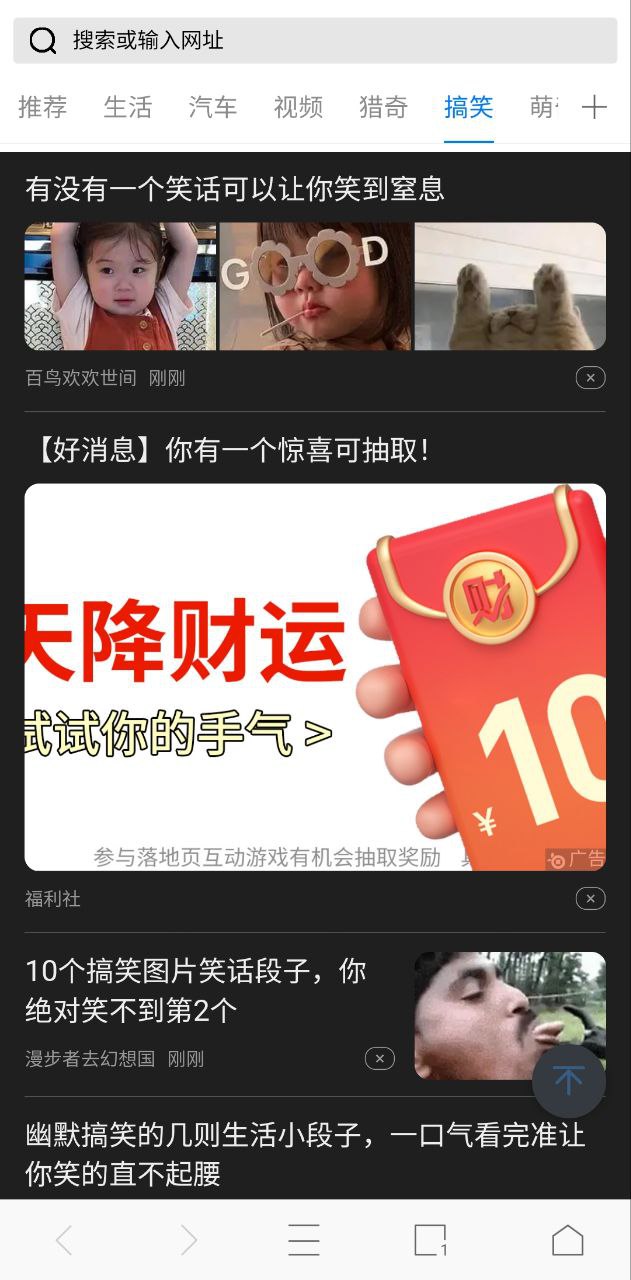Open the tab switcher showing 1

point(430,1241)
